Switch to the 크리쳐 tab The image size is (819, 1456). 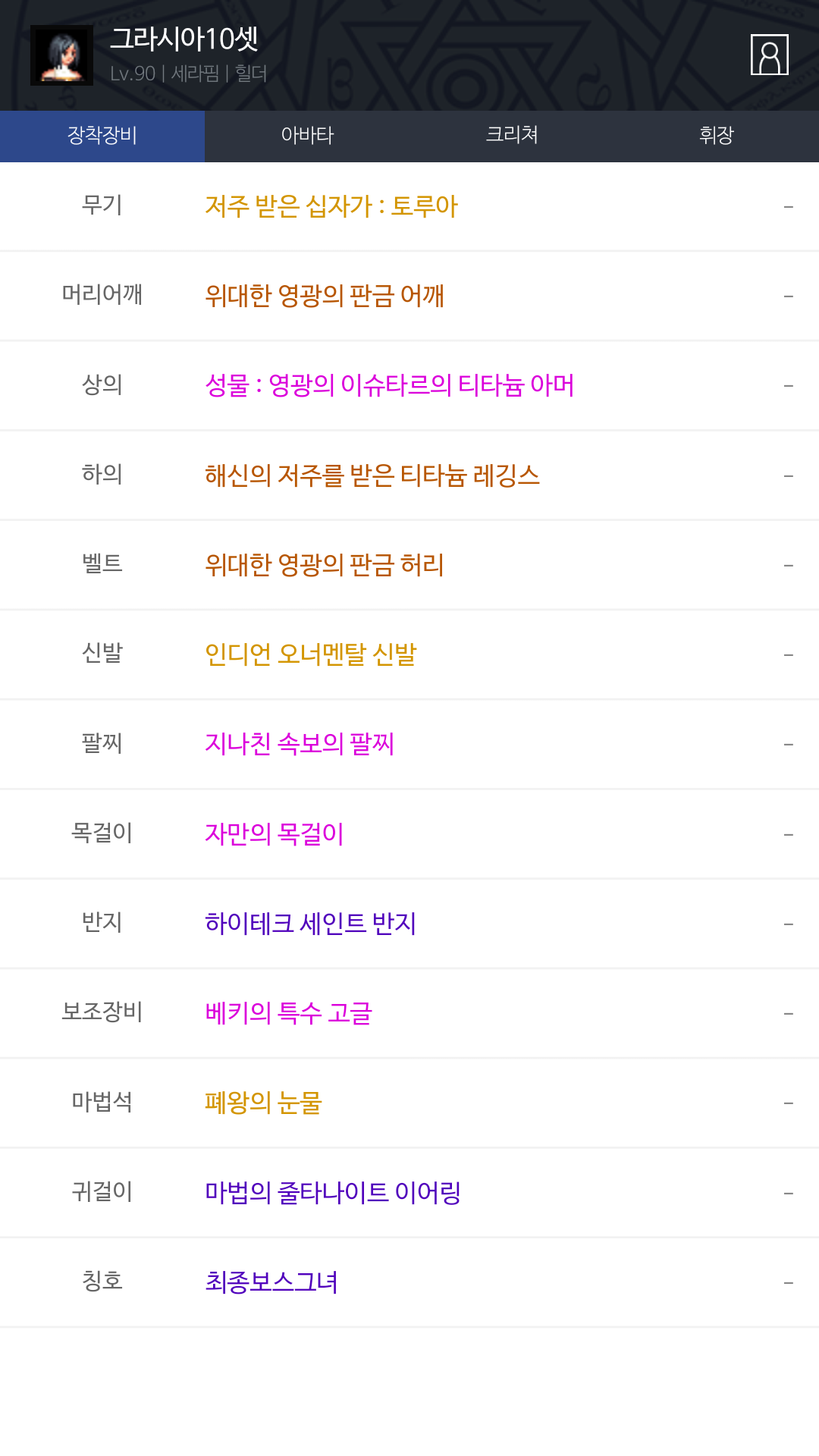(512, 136)
